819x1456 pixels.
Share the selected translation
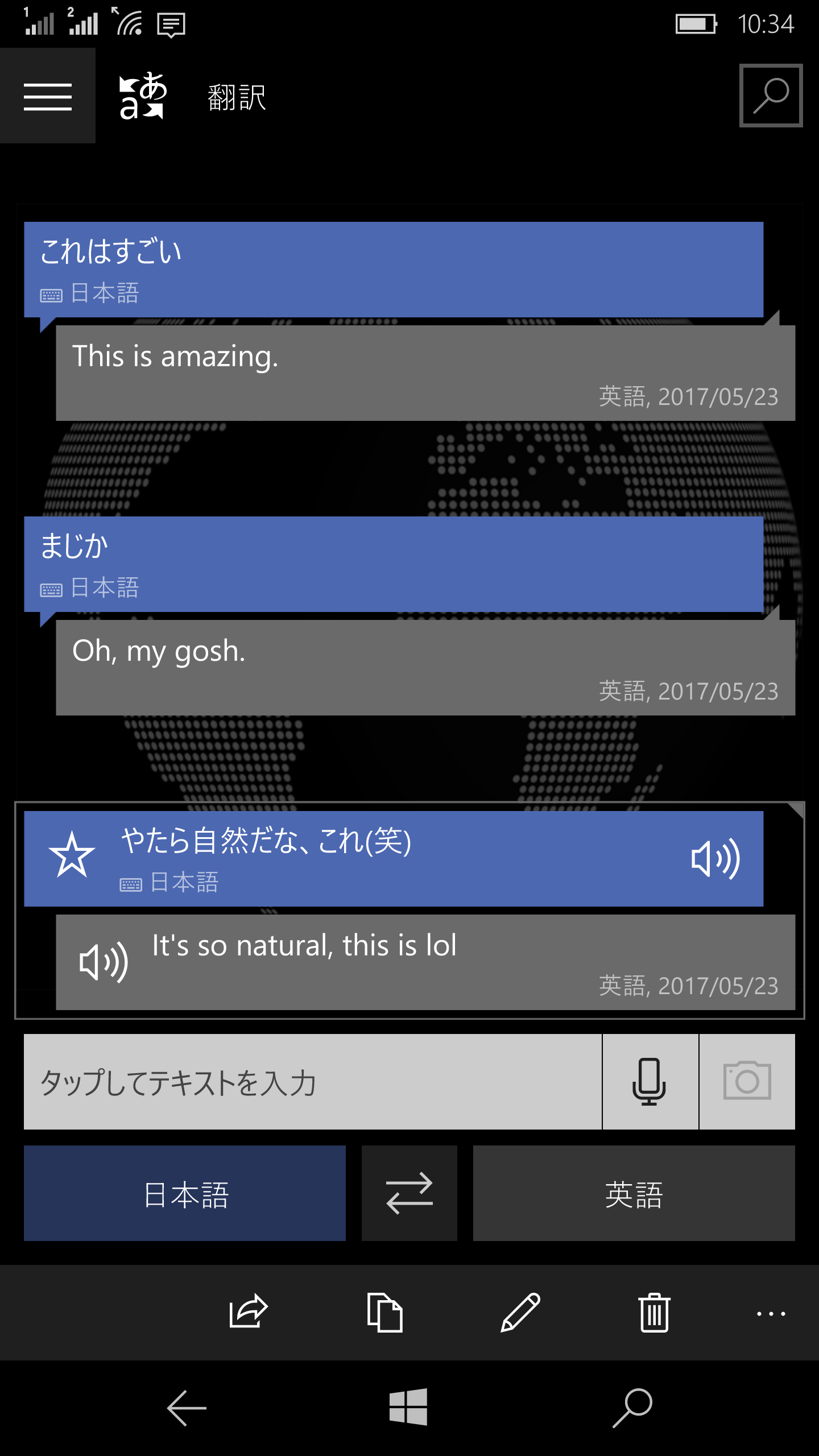click(x=248, y=1313)
